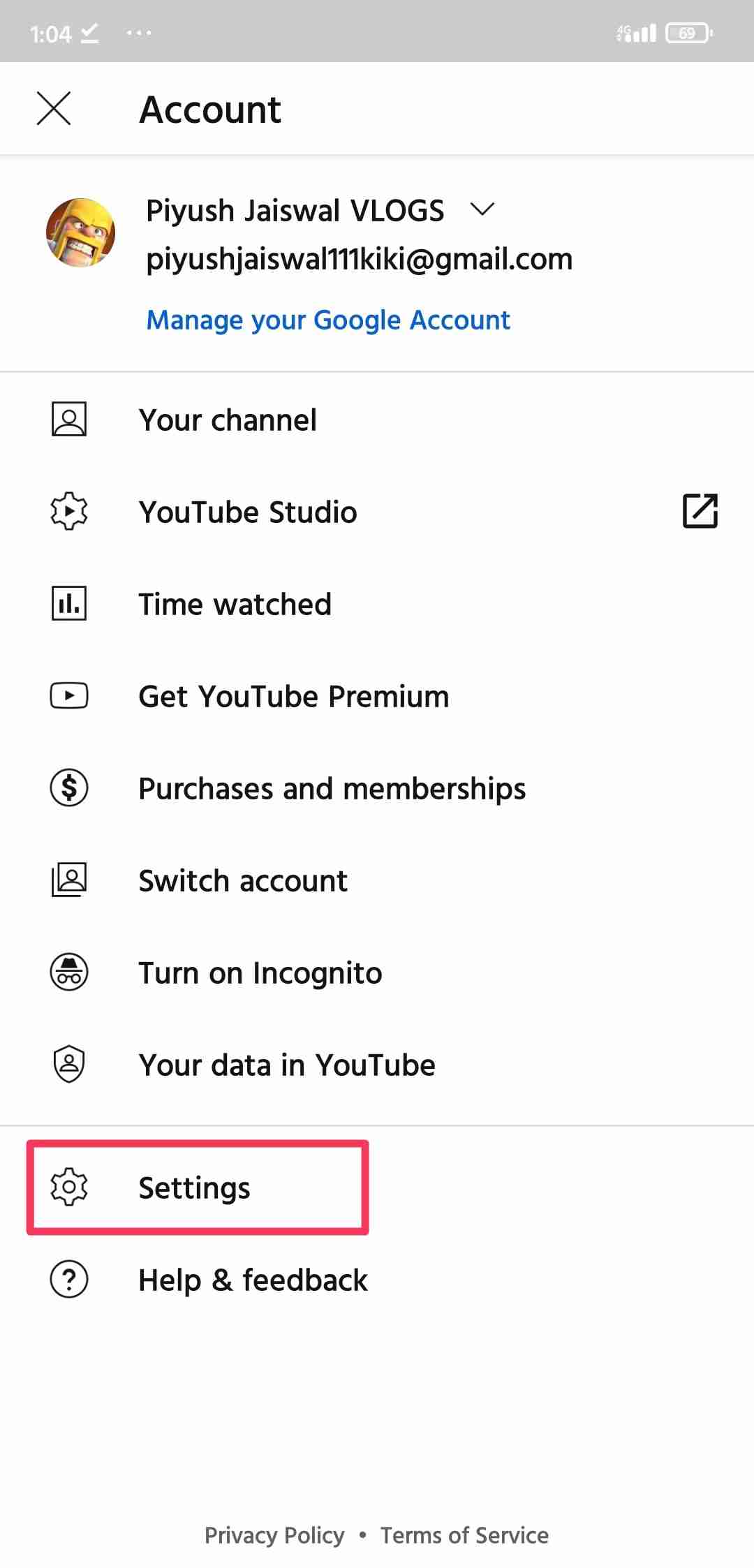Viewport: 754px width, 1568px height.
Task: Launch YouTube Studio
Action: click(x=248, y=512)
